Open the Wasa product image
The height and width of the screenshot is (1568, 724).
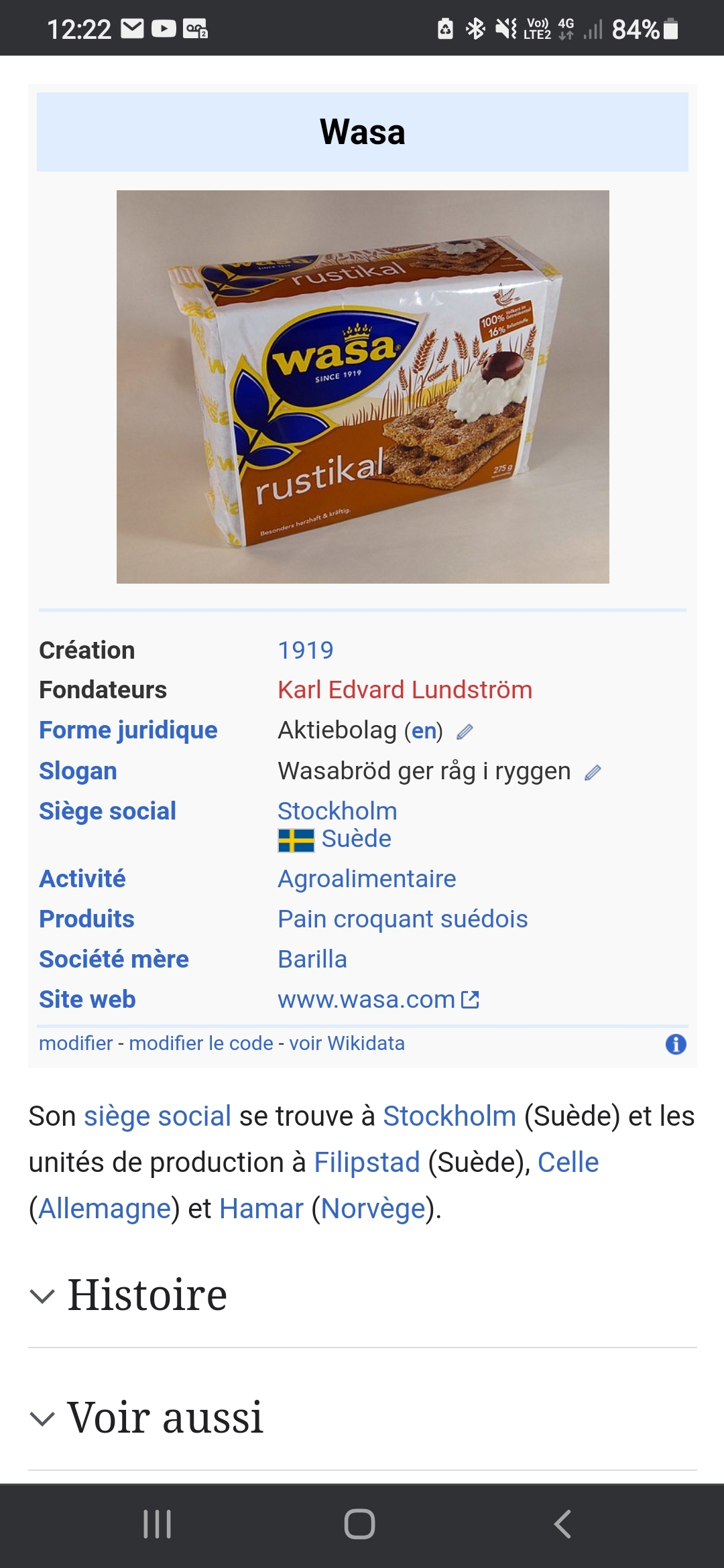pos(363,387)
